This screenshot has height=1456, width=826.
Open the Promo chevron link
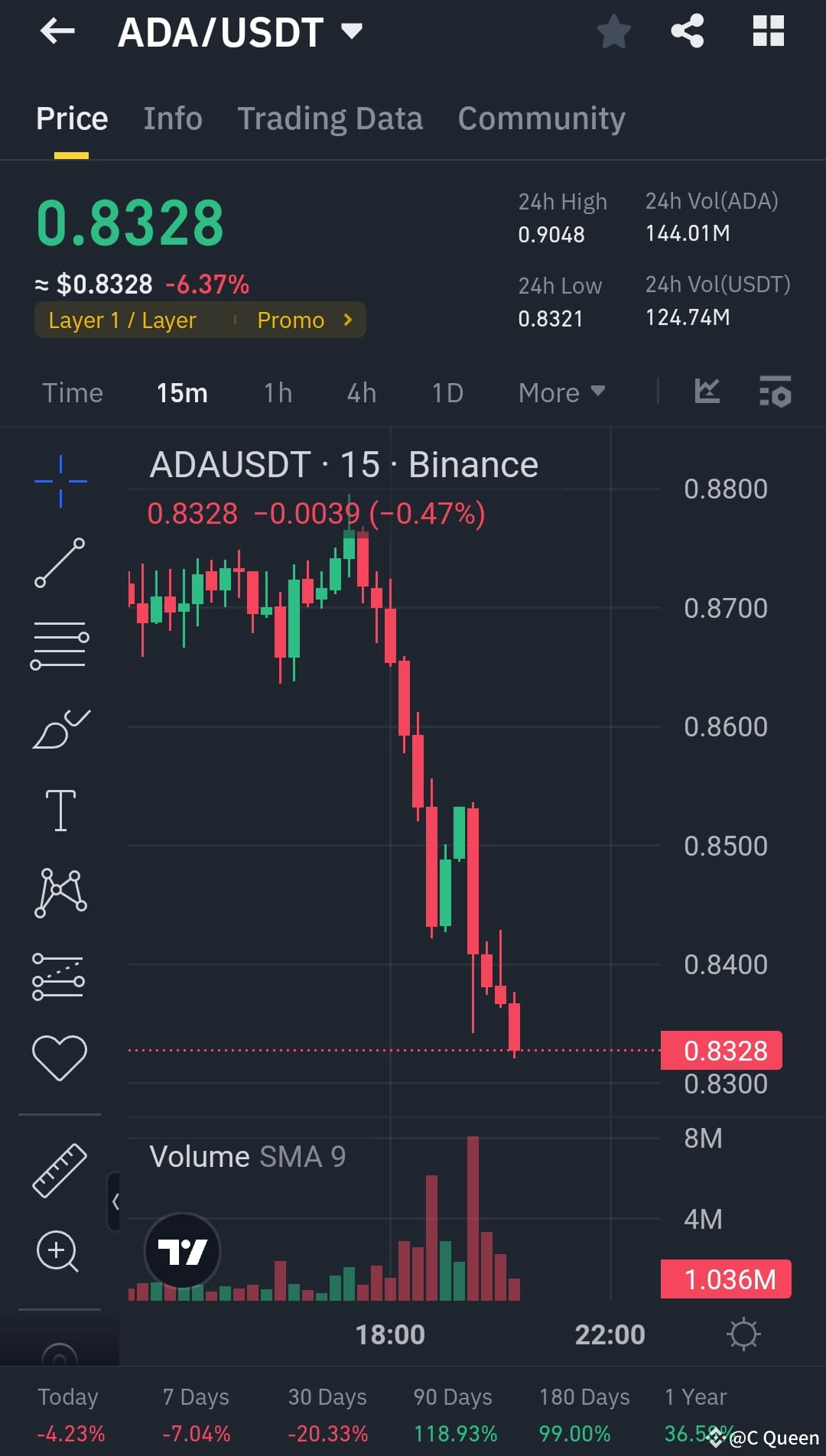tap(348, 320)
